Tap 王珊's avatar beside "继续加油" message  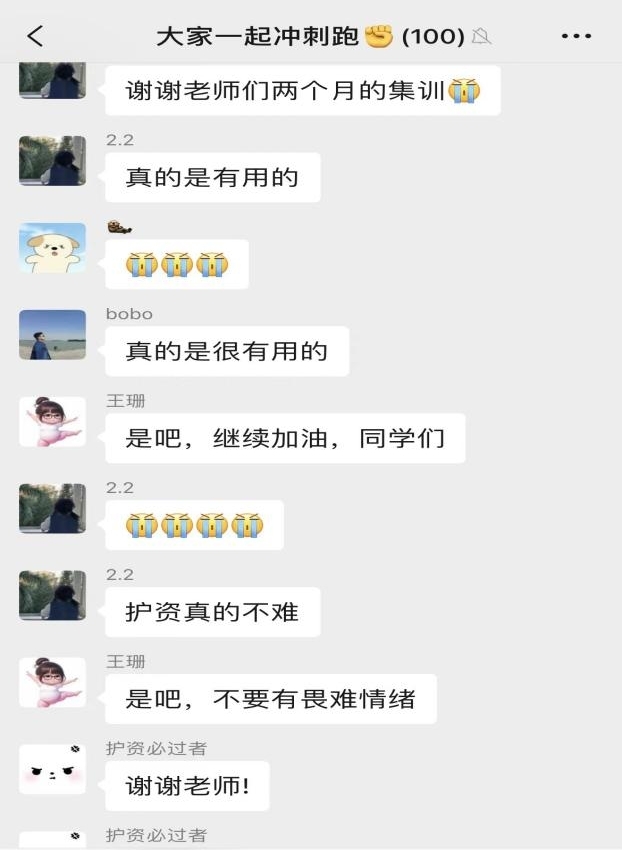click(52, 422)
